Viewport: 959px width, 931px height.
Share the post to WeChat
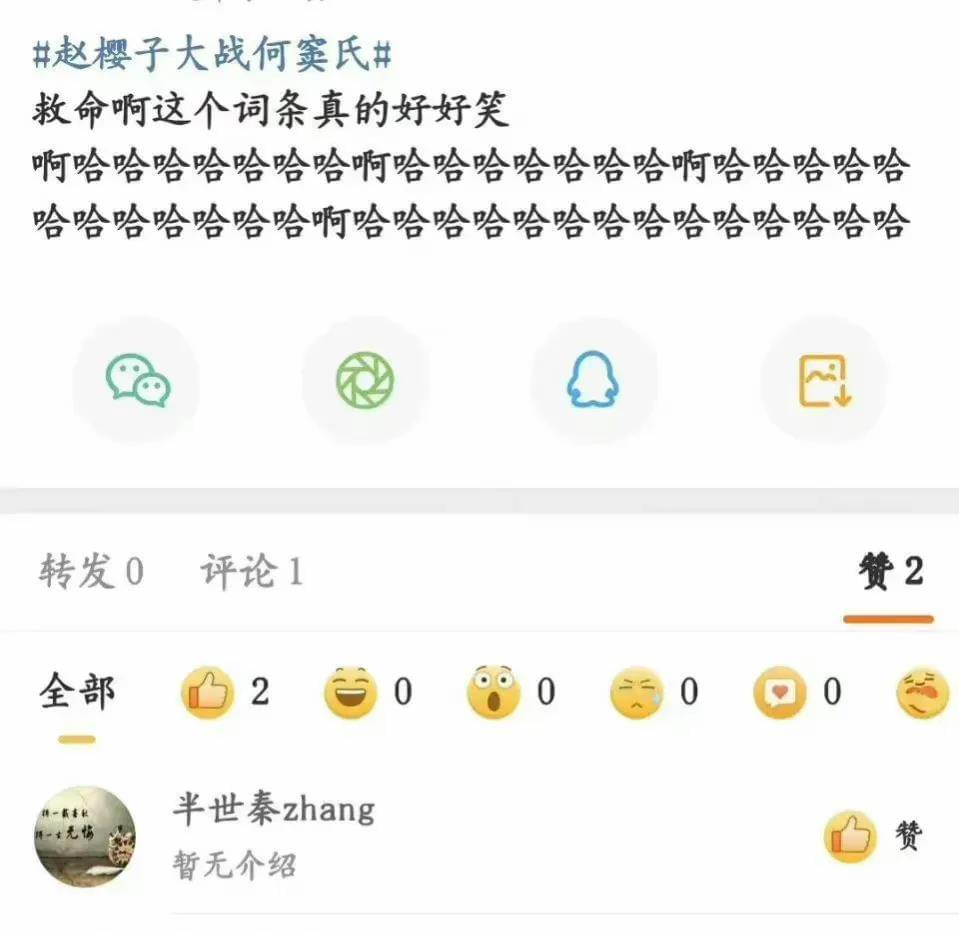pos(137,381)
